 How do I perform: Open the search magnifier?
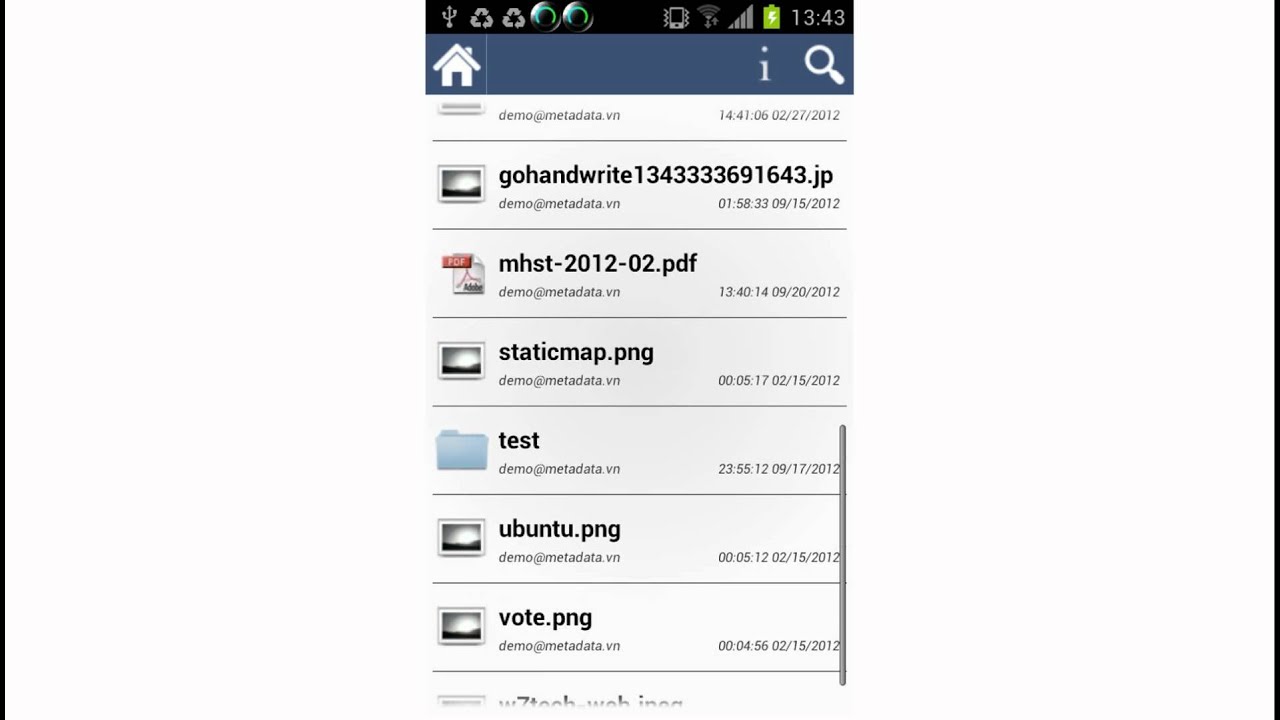pos(824,66)
